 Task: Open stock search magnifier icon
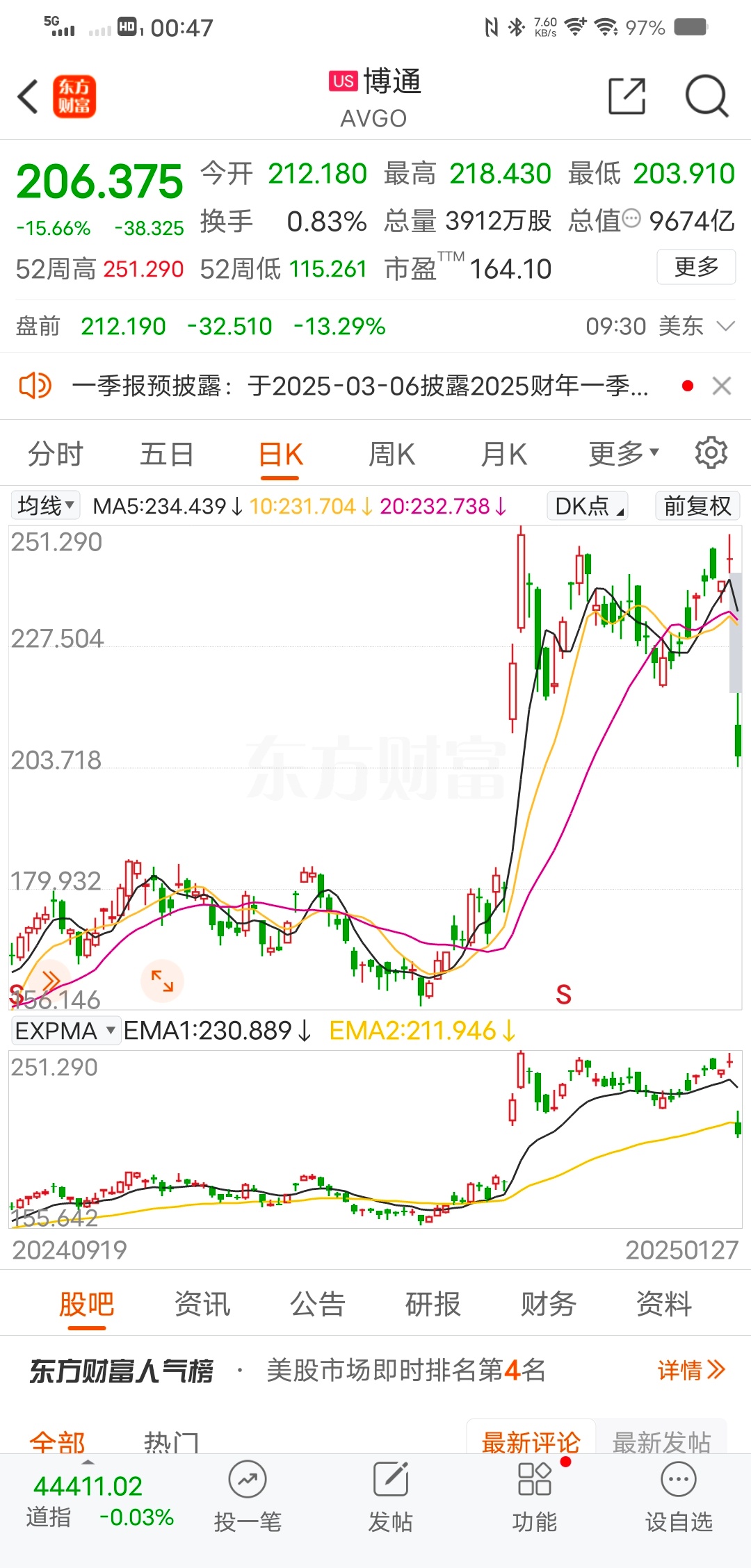tap(706, 96)
